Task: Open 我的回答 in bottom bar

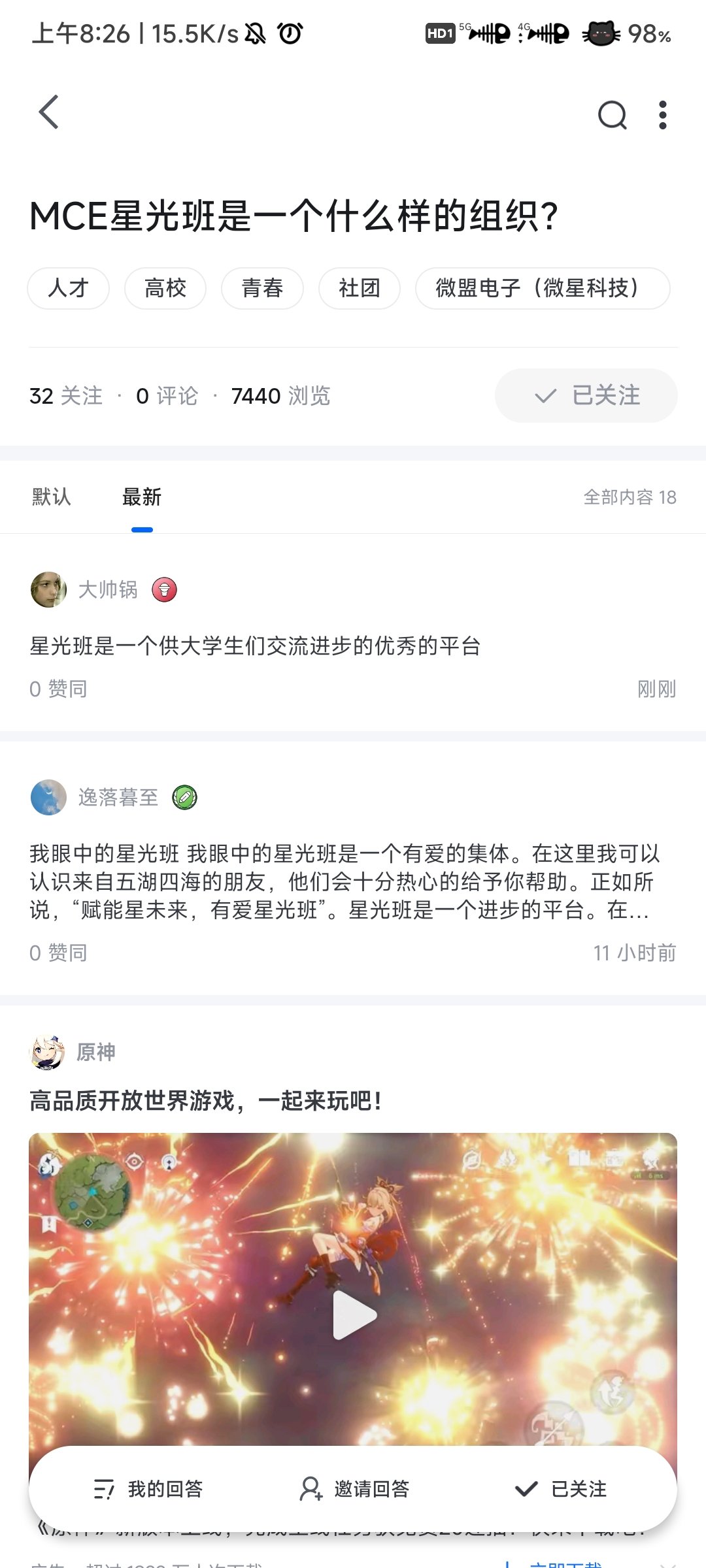Action: (x=149, y=1490)
